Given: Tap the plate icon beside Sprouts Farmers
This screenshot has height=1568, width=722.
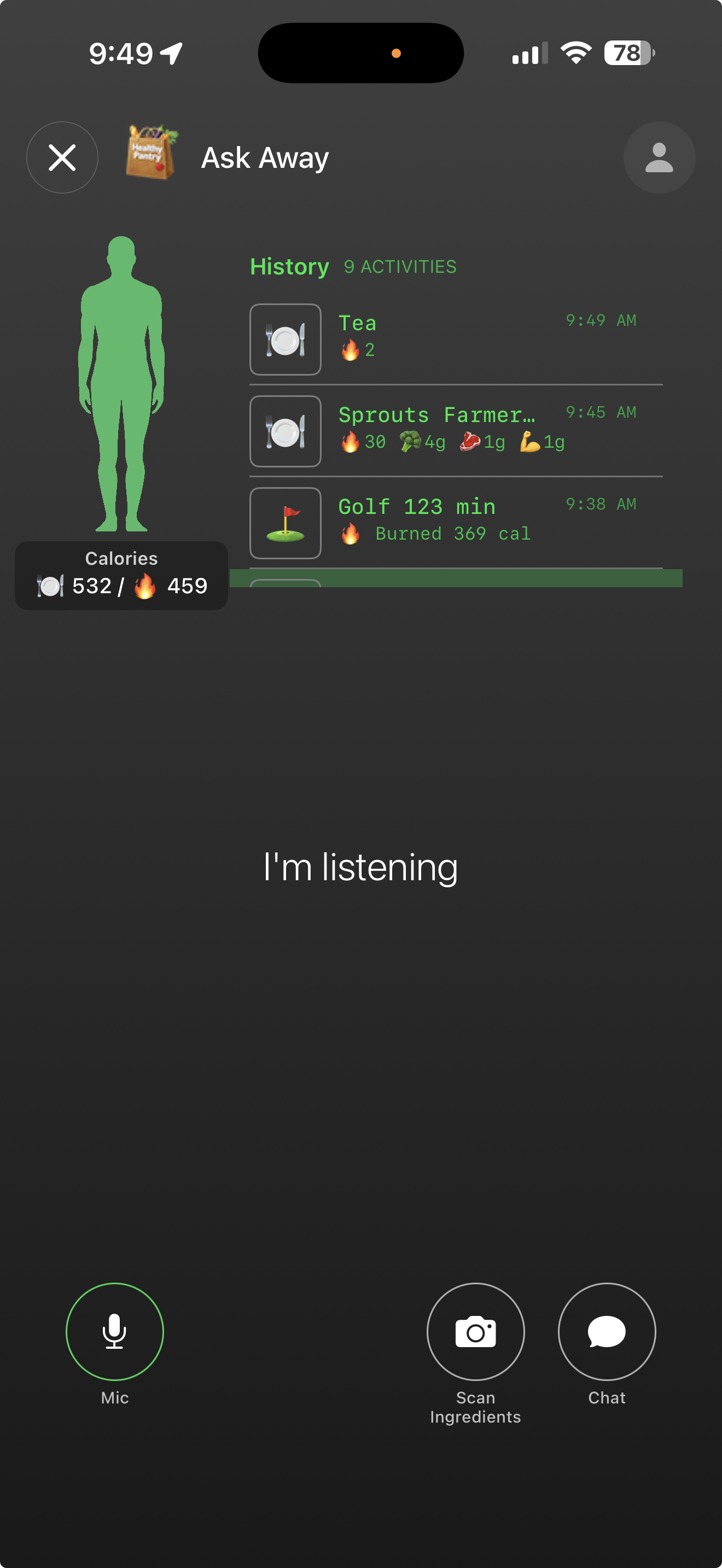Looking at the screenshot, I should pos(285,431).
